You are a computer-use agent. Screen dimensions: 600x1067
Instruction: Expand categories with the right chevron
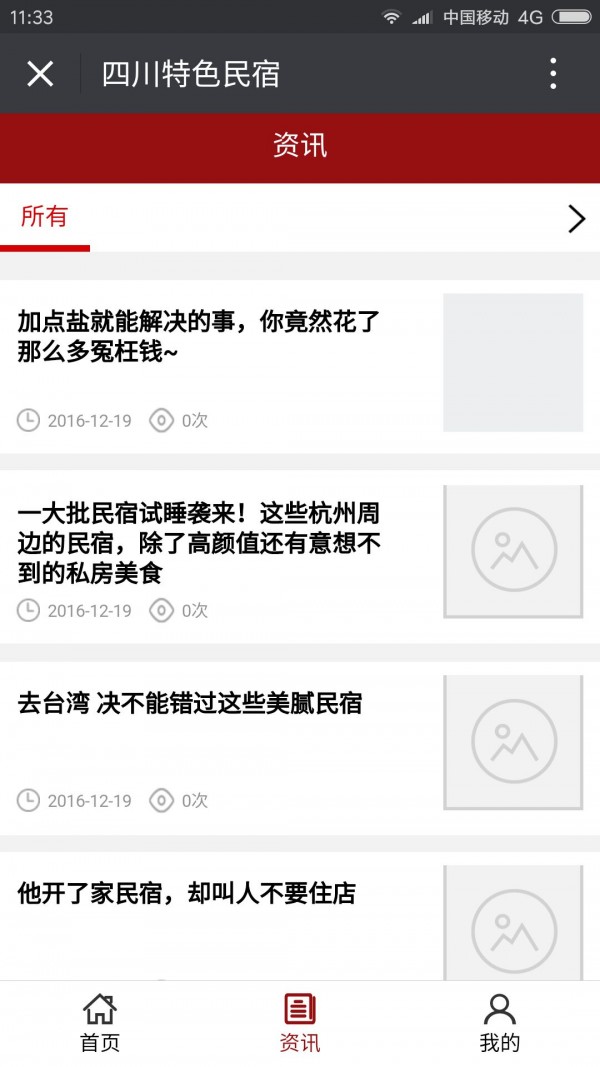pos(576,219)
